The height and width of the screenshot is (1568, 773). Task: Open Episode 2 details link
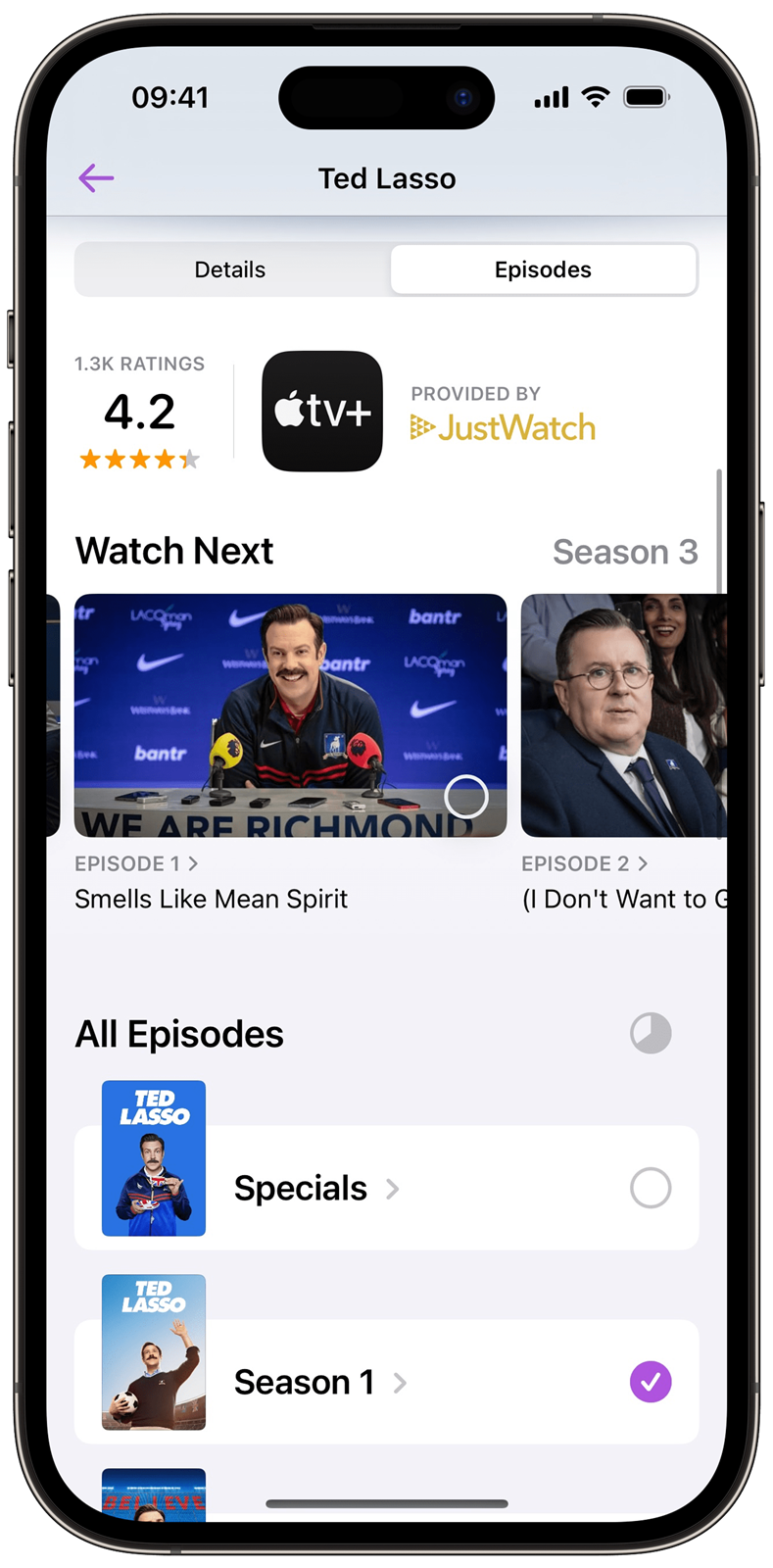[585, 863]
